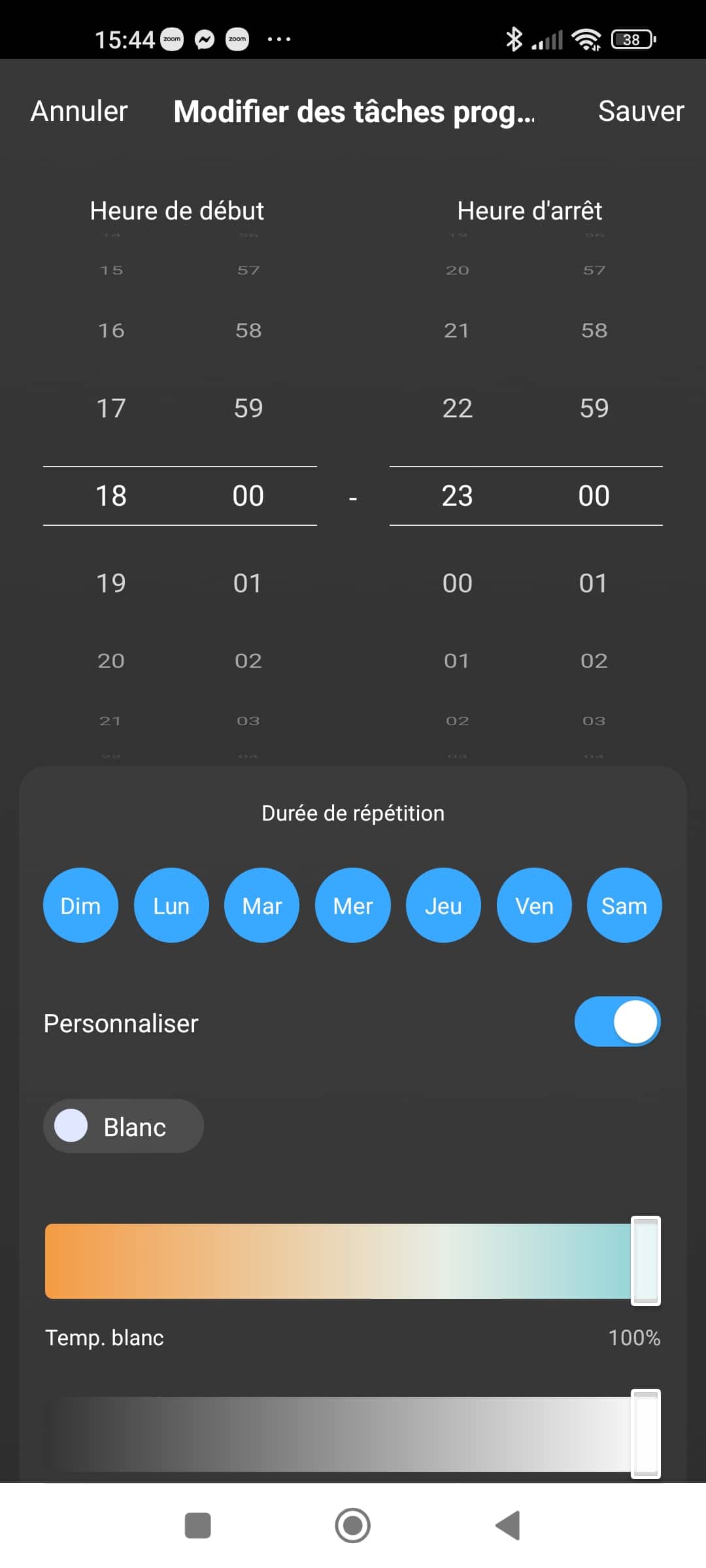Toggle the Sam day chip

tap(624, 906)
